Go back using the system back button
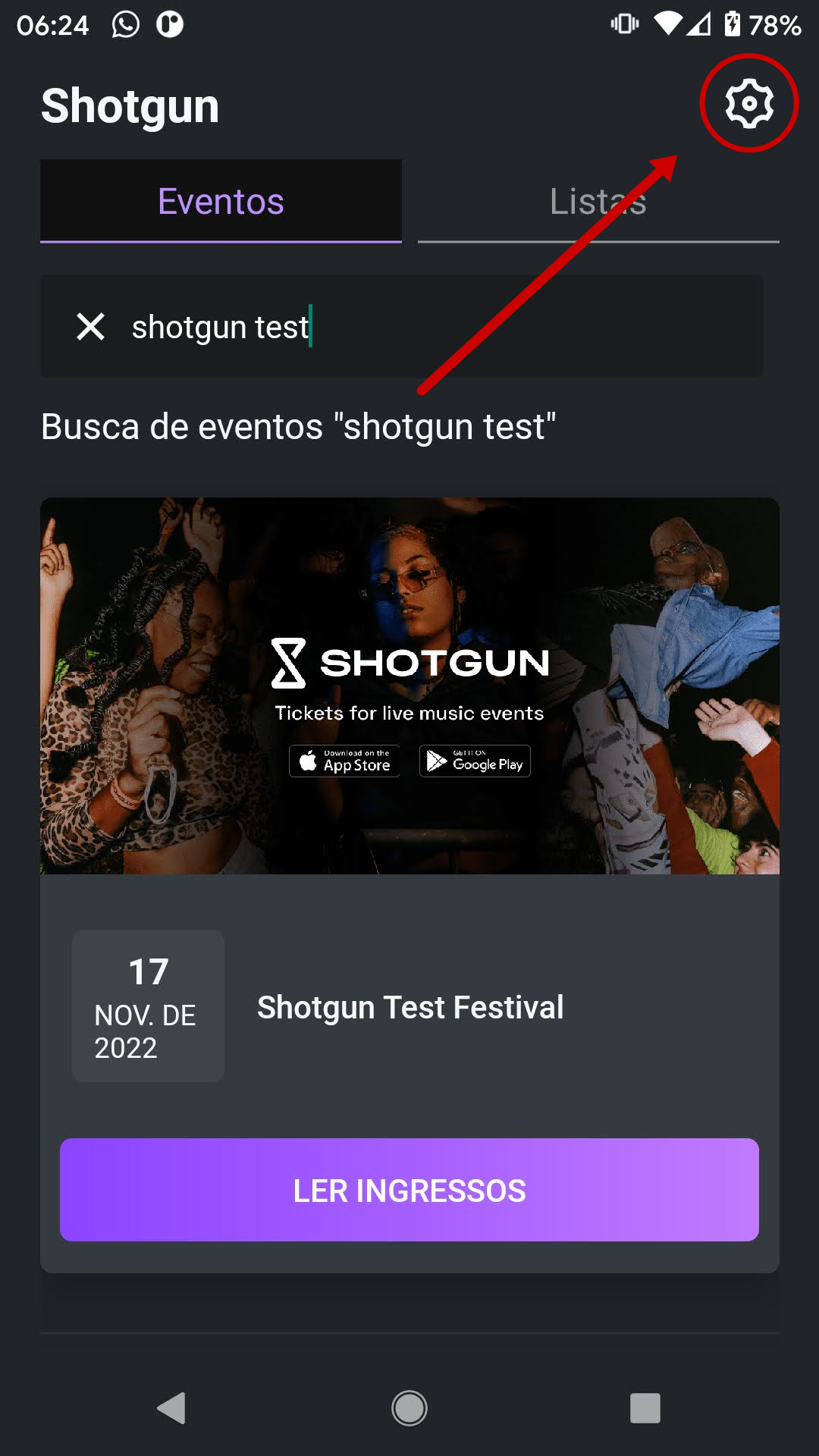This screenshot has width=819, height=1456. [x=172, y=1408]
